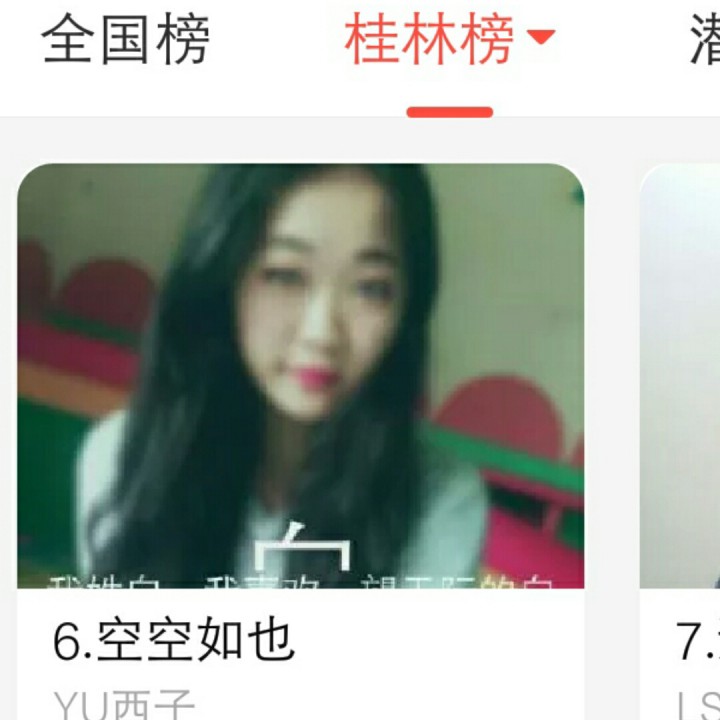This screenshot has width=720, height=720.
Task: Expand the 桂林榜 city dropdown
Action: pyautogui.click(x=541, y=37)
